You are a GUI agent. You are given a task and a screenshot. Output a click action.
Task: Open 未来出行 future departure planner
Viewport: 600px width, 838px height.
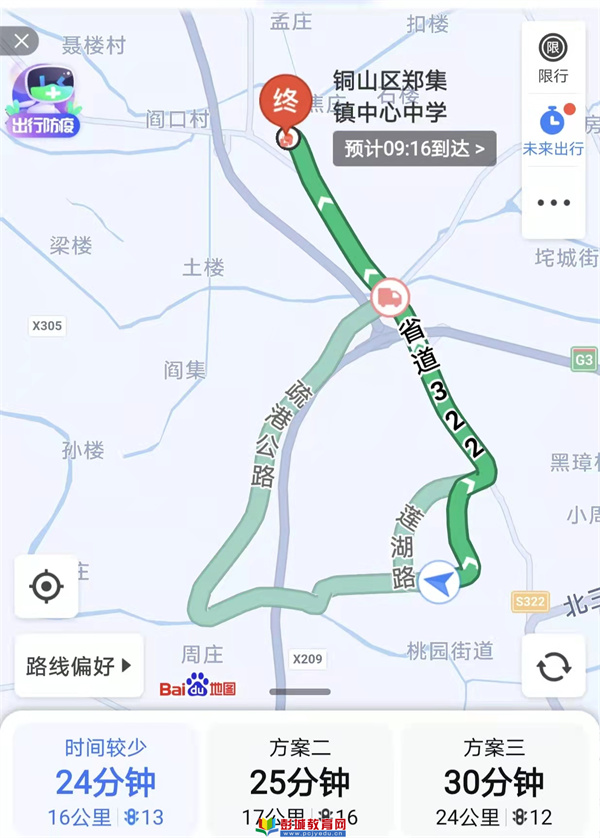click(553, 130)
